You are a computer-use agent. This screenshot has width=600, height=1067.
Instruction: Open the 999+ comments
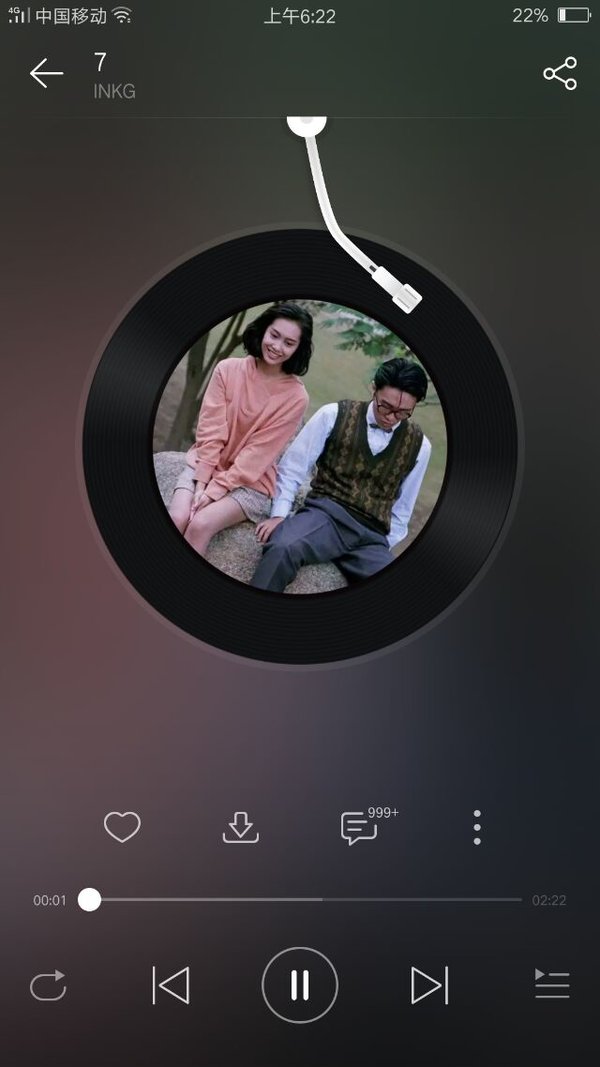pyautogui.click(x=360, y=828)
